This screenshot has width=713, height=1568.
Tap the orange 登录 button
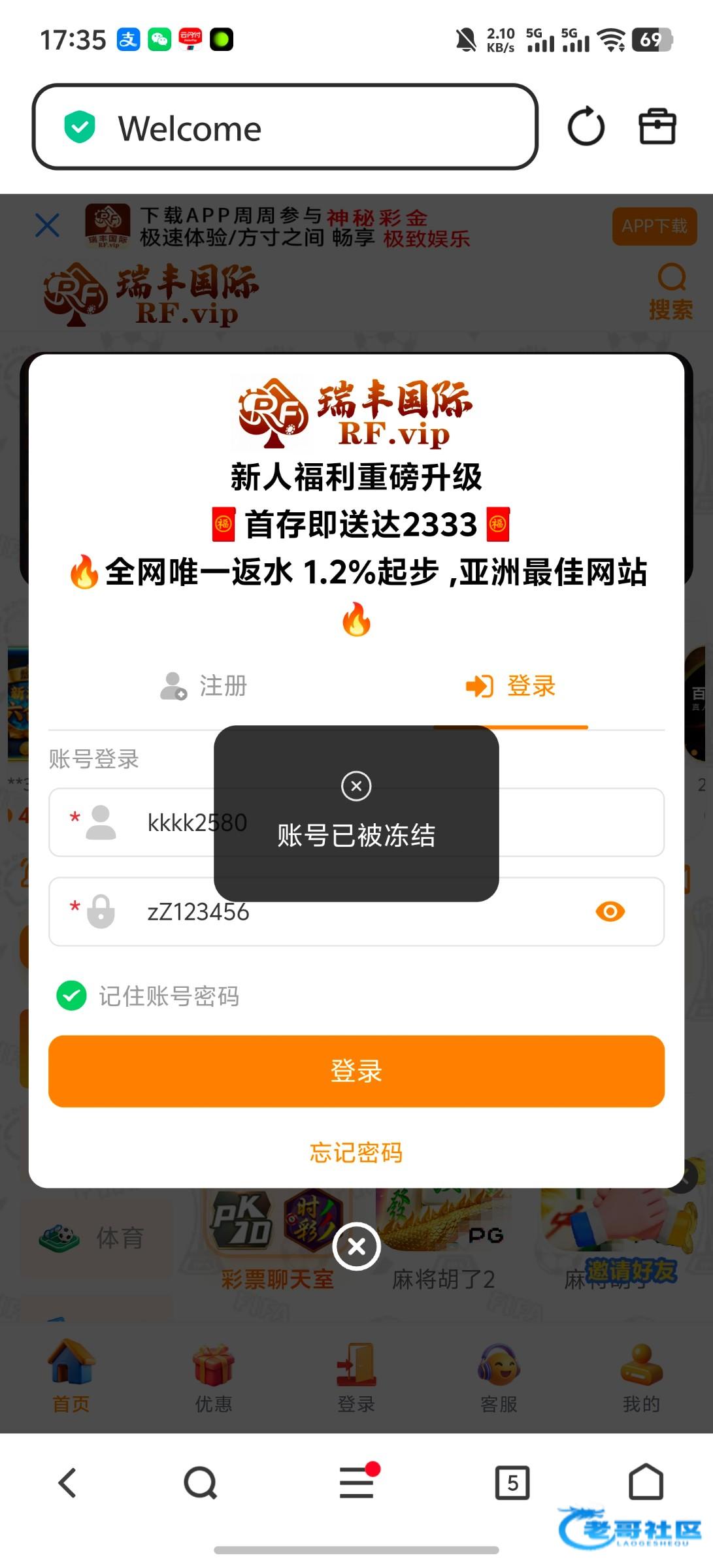356,1071
